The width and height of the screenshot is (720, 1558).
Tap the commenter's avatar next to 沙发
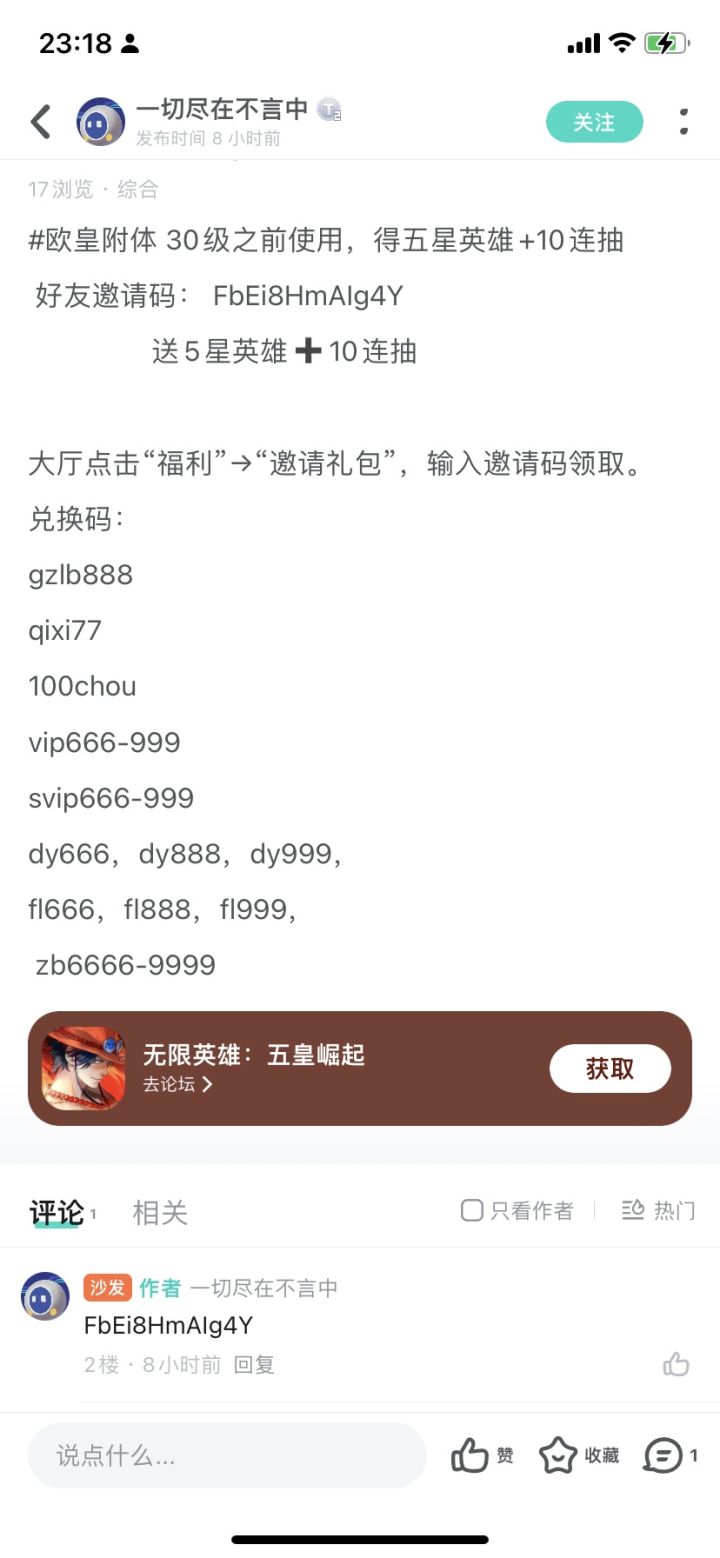(x=45, y=1289)
